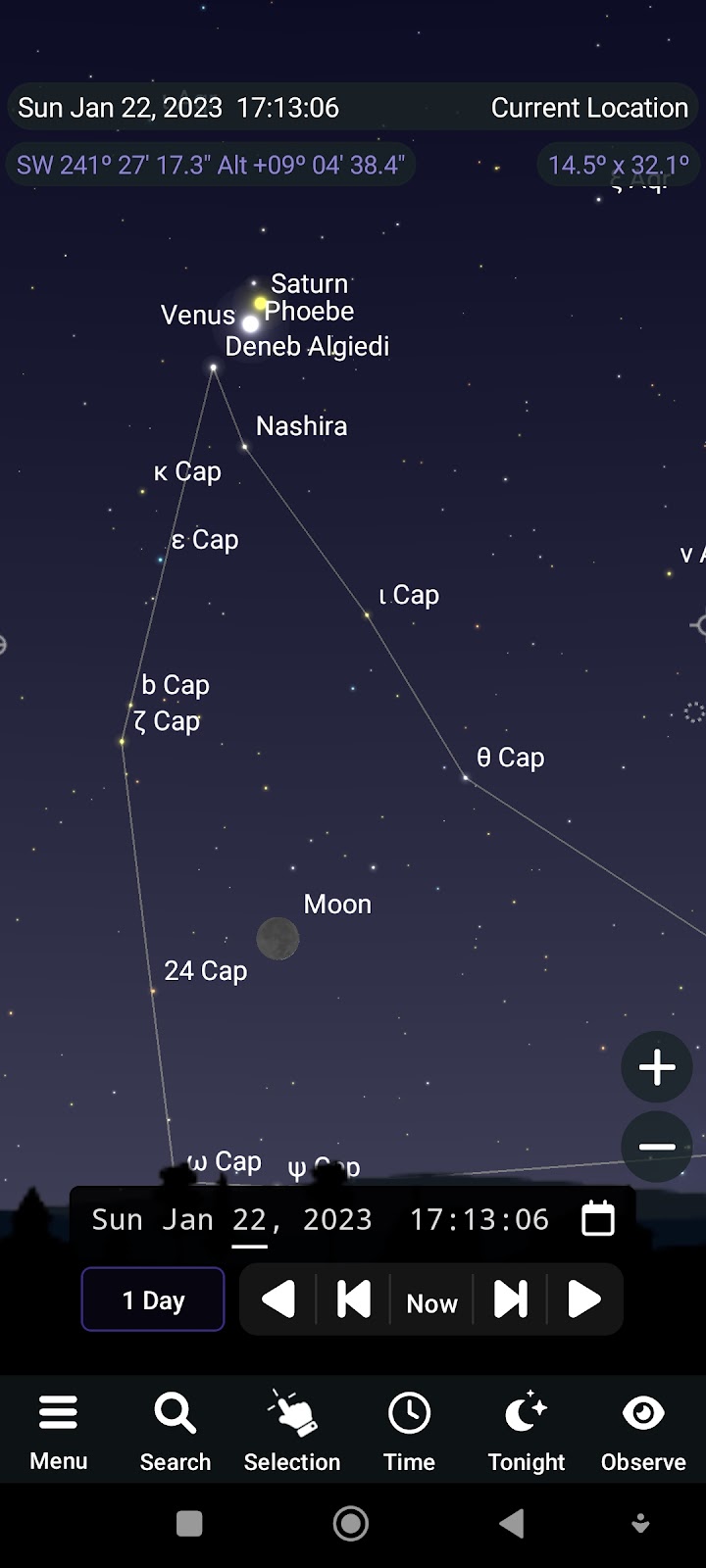Select the Moon in the sky
The image size is (706, 1568).
(x=277, y=939)
